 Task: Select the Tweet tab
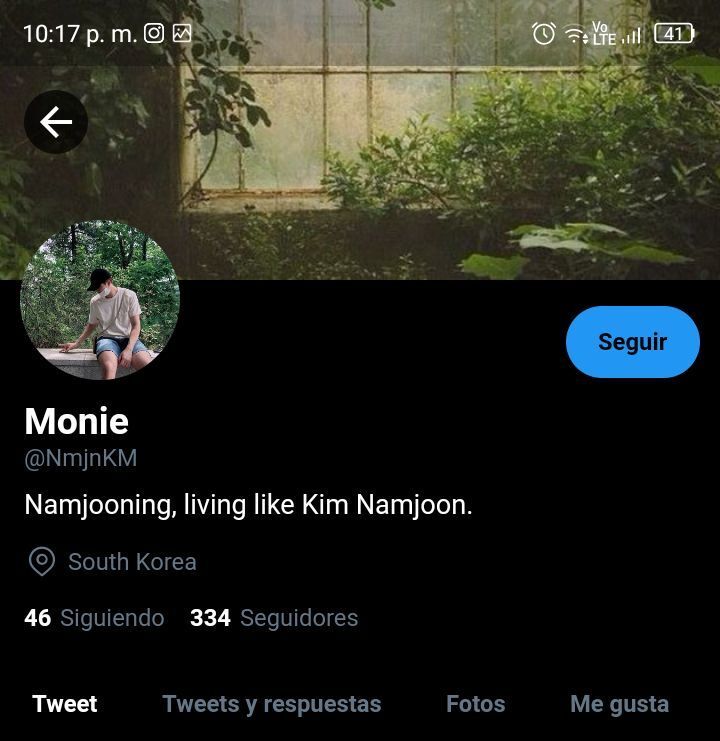point(65,704)
